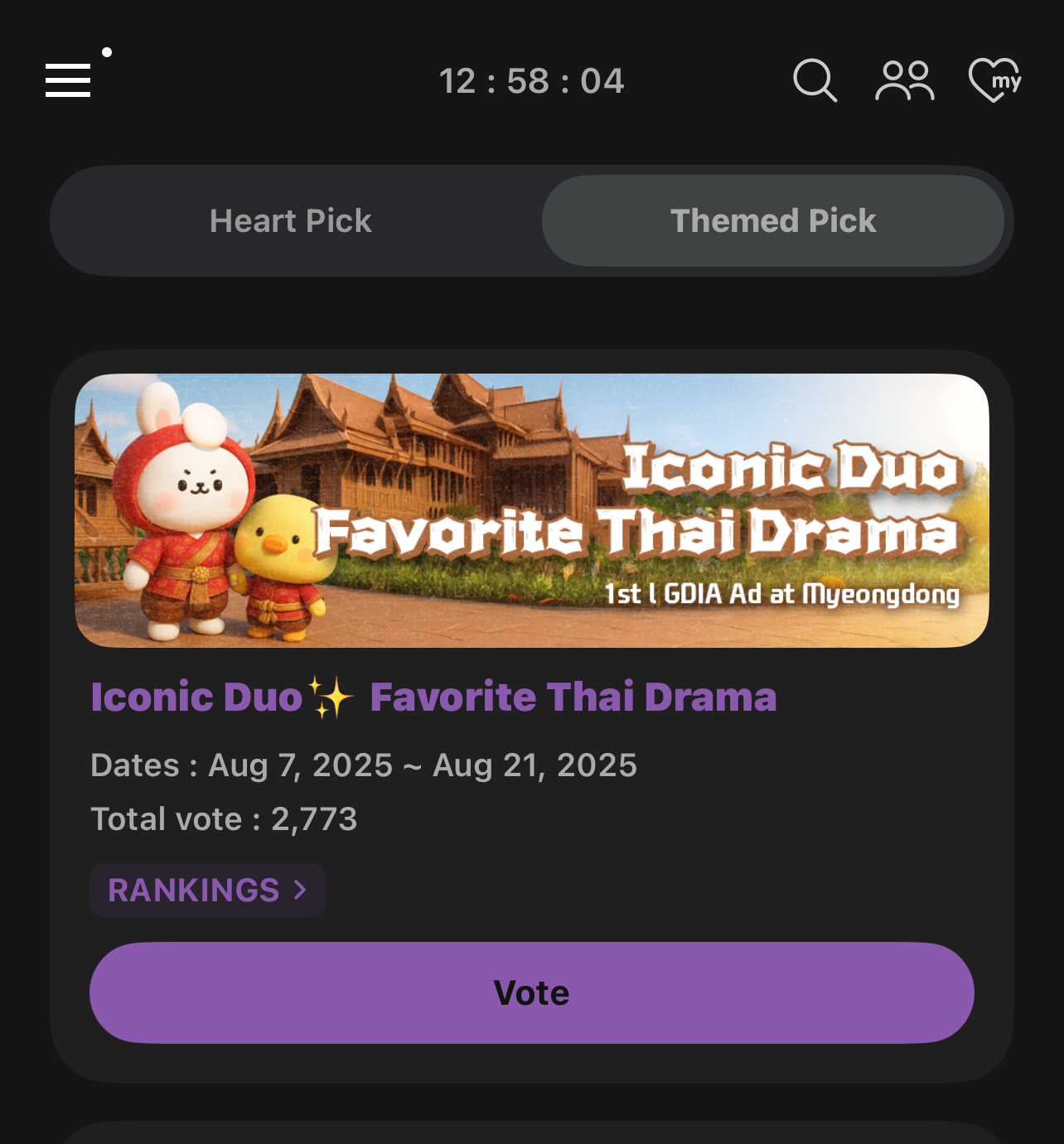Viewport: 1064px width, 1144px height.
Task: Open the my heart icon
Action: [994, 80]
